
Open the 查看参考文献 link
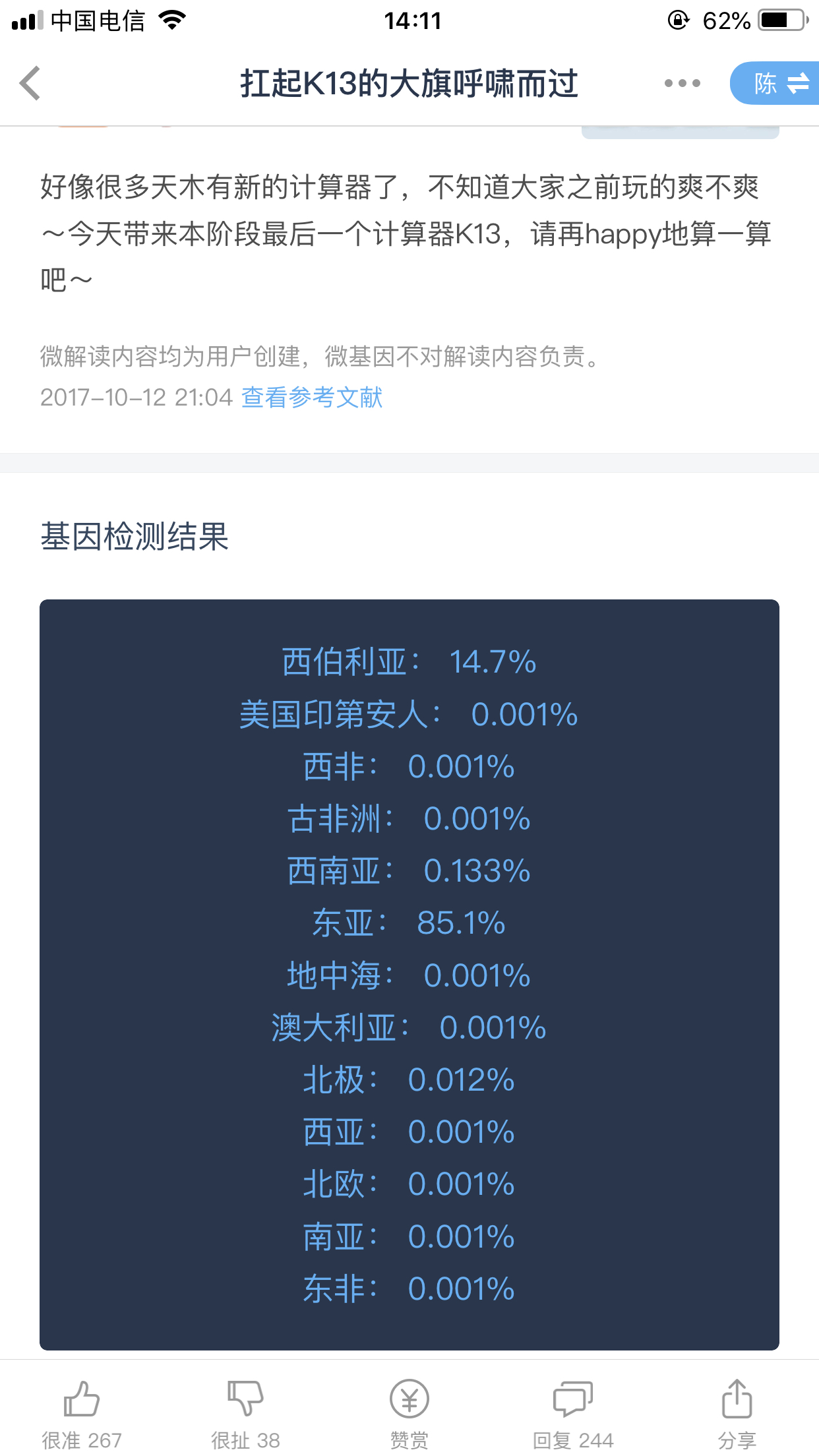pos(312,397)
